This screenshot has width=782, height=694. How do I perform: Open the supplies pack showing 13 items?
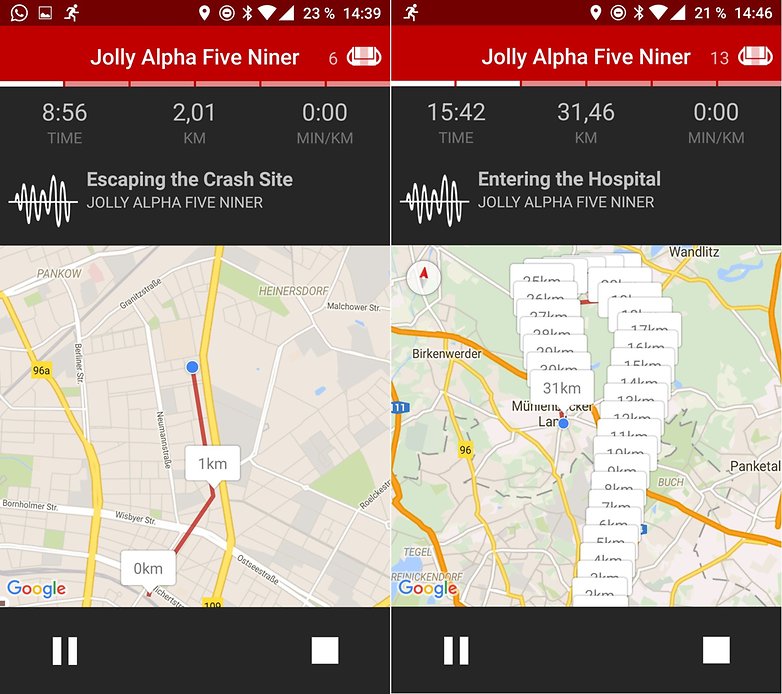755,58
